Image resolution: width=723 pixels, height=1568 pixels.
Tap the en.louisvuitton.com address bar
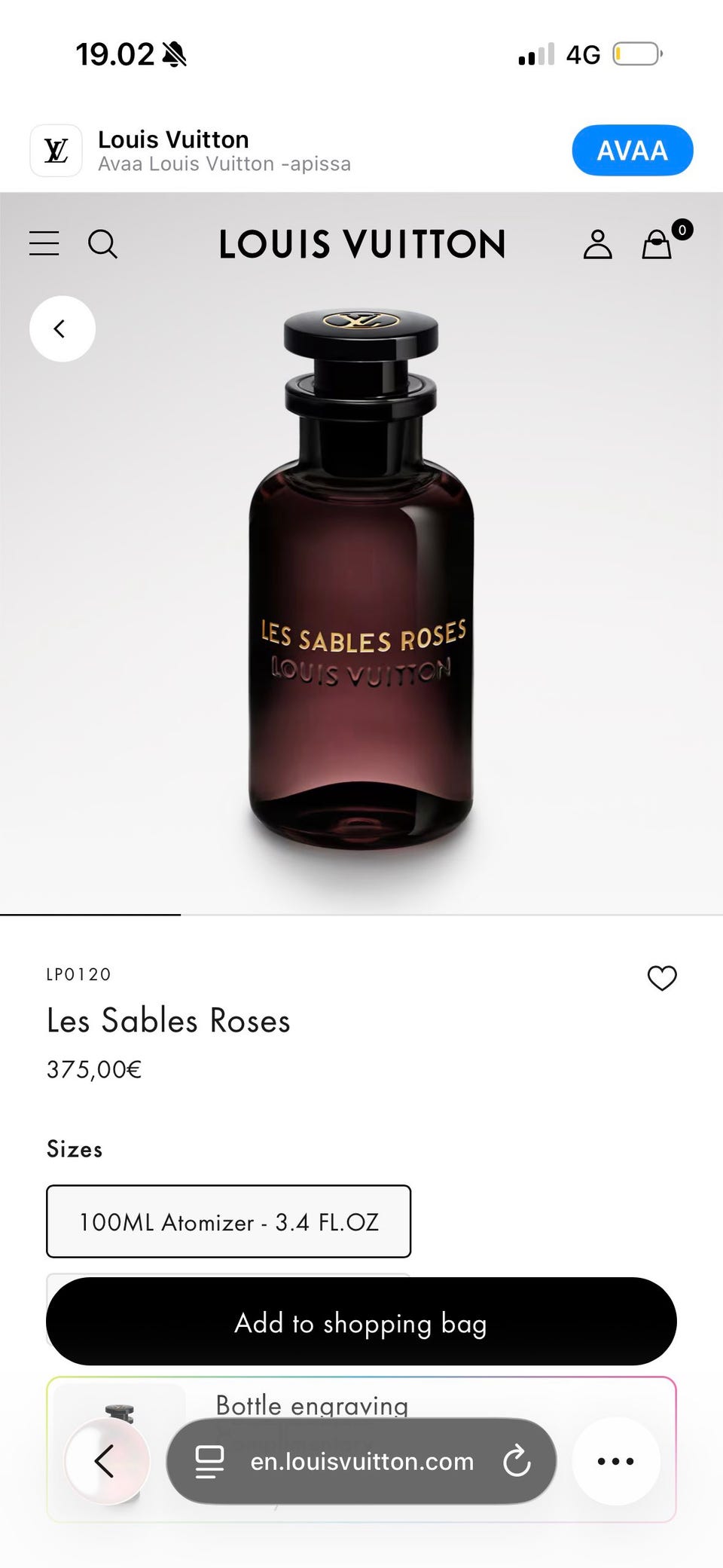(x=361, y=1461)
